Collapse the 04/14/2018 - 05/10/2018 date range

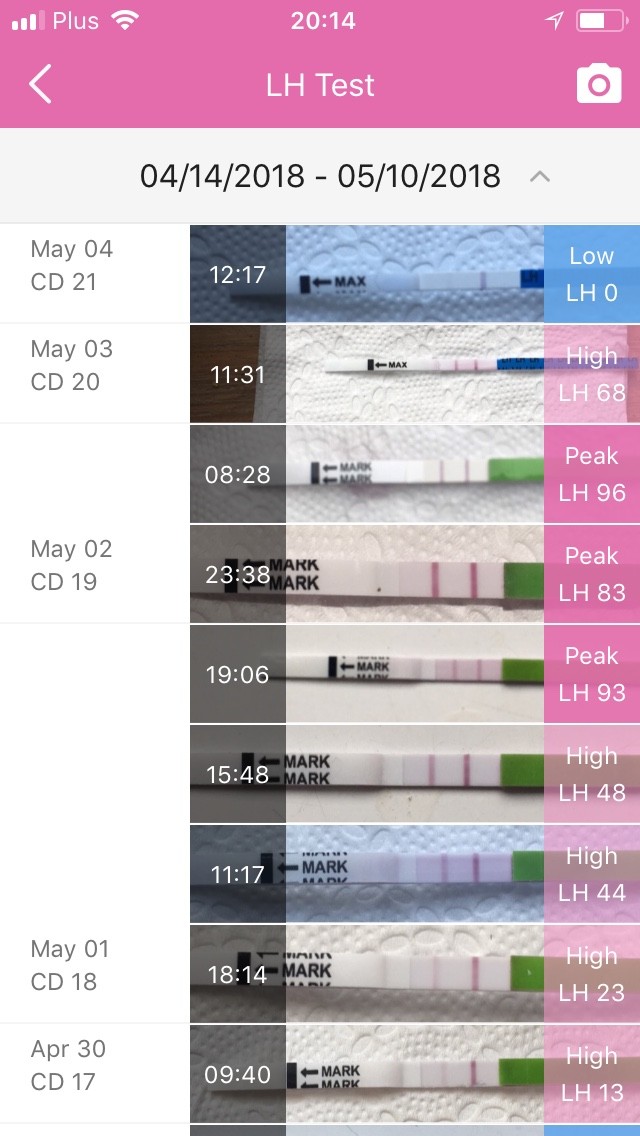pyautogui.click(x=539, y=177)
